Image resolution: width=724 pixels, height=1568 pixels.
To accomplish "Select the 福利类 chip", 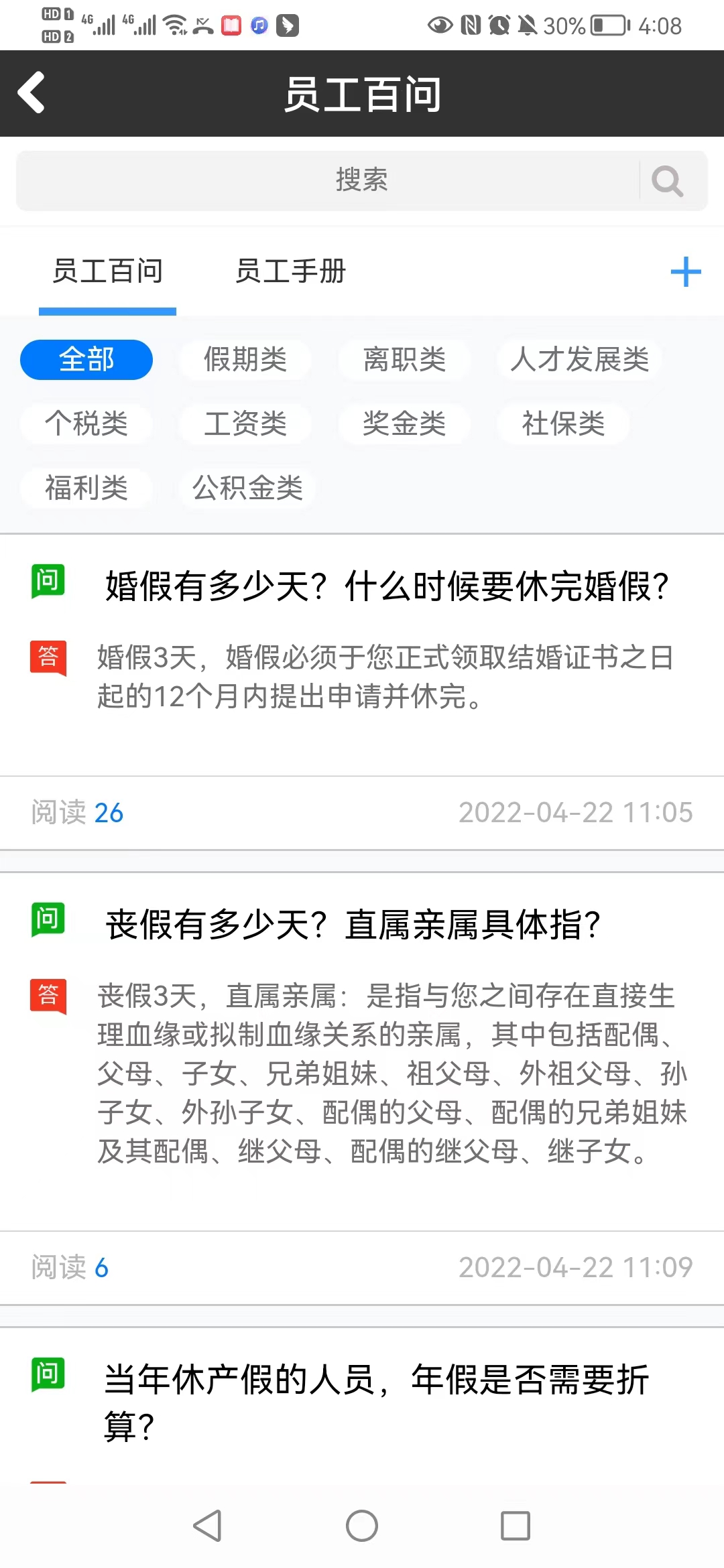I will pyautogui.click(x=86, y=488).
